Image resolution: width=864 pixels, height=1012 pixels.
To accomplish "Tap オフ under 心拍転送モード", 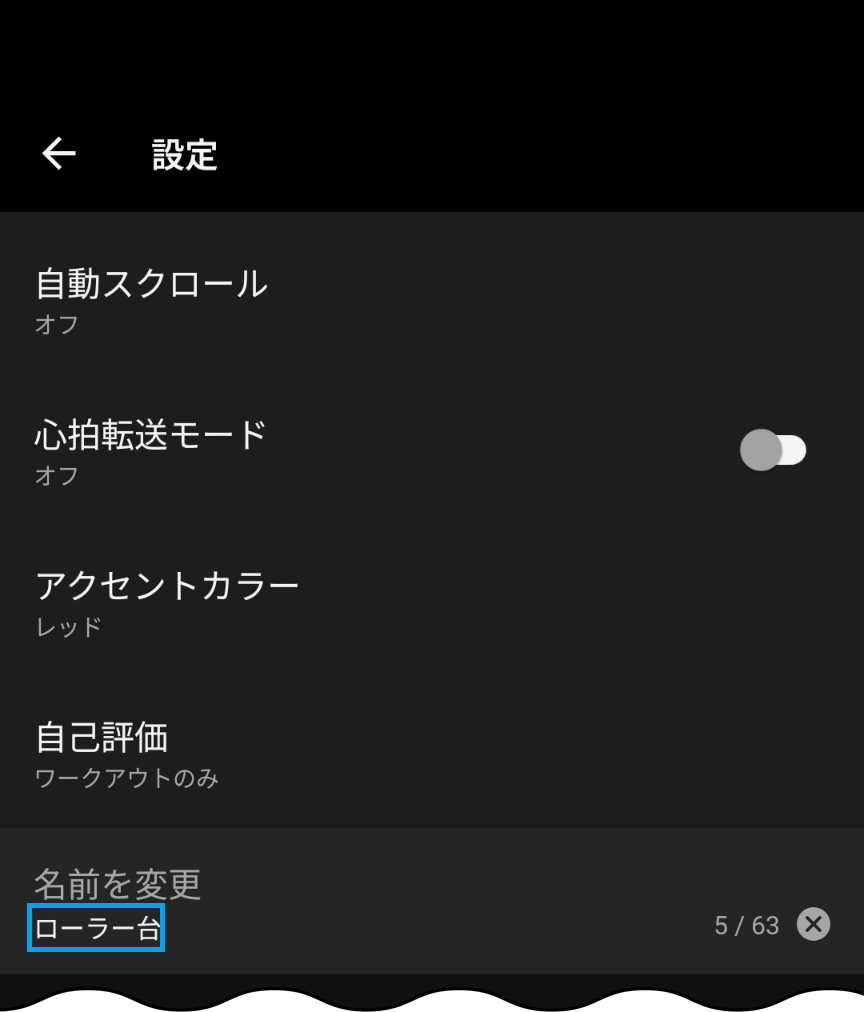I will 56,477.
